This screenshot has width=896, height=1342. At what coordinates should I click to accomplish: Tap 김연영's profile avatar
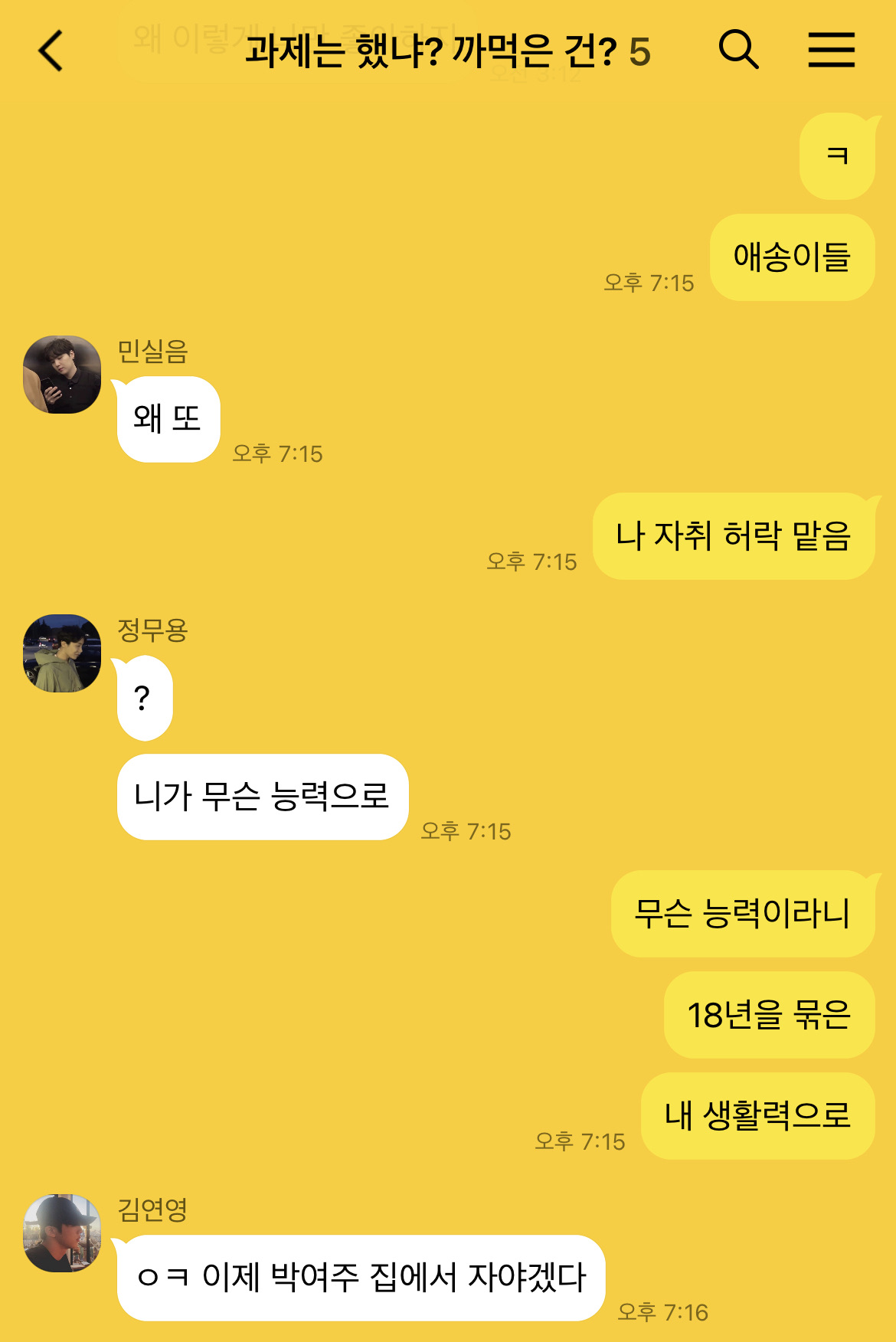coord(62,1233)
